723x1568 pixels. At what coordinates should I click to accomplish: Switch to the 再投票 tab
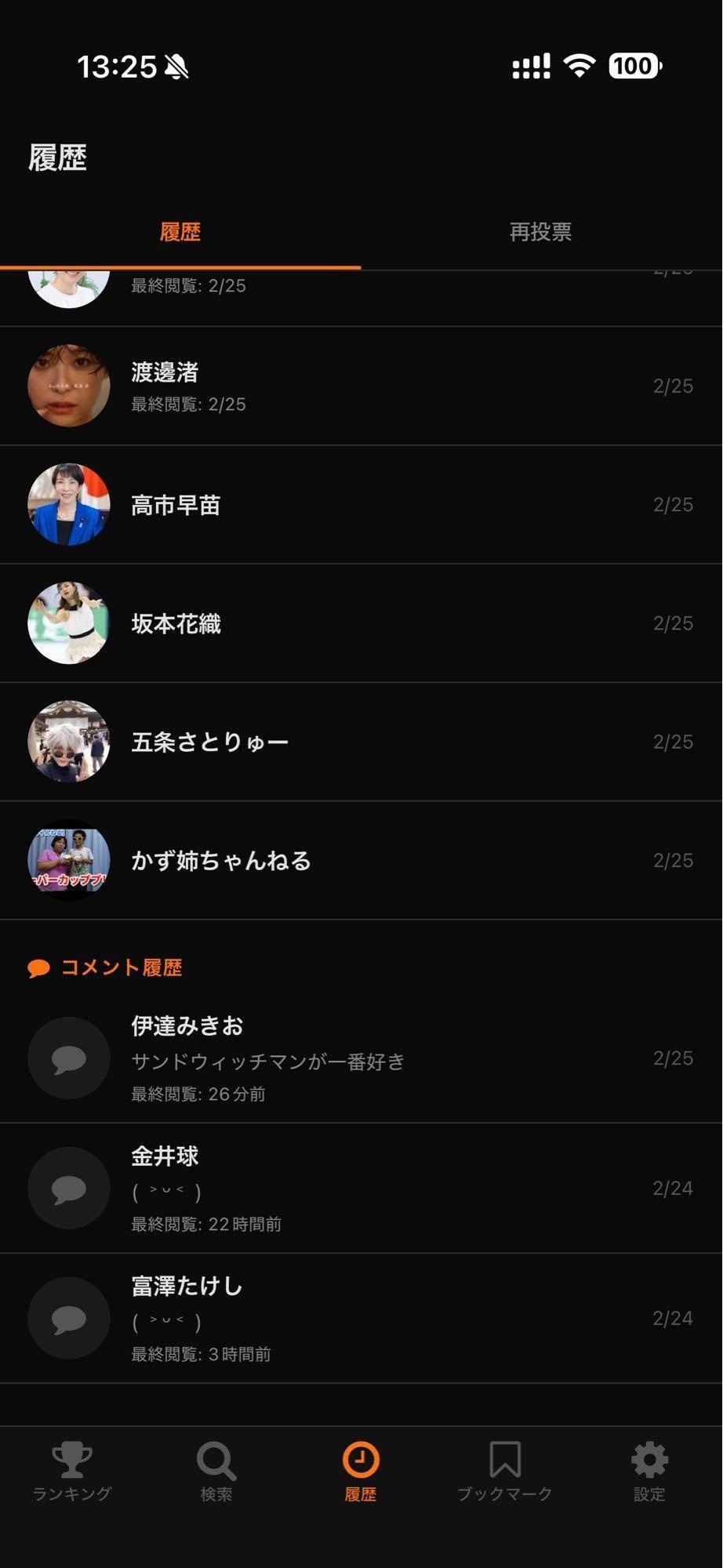(x=540, y=232)
